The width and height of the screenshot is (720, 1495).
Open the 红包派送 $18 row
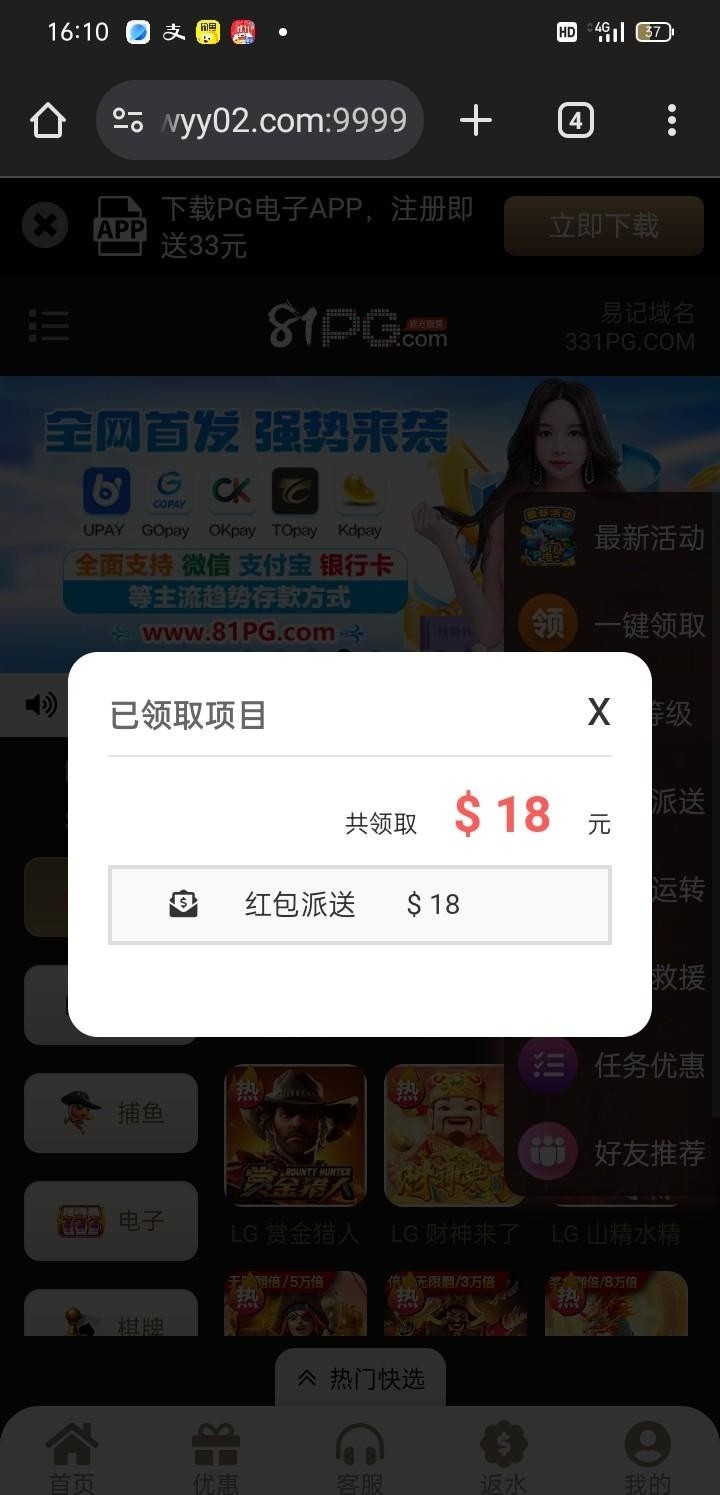(x=359, y=905)
